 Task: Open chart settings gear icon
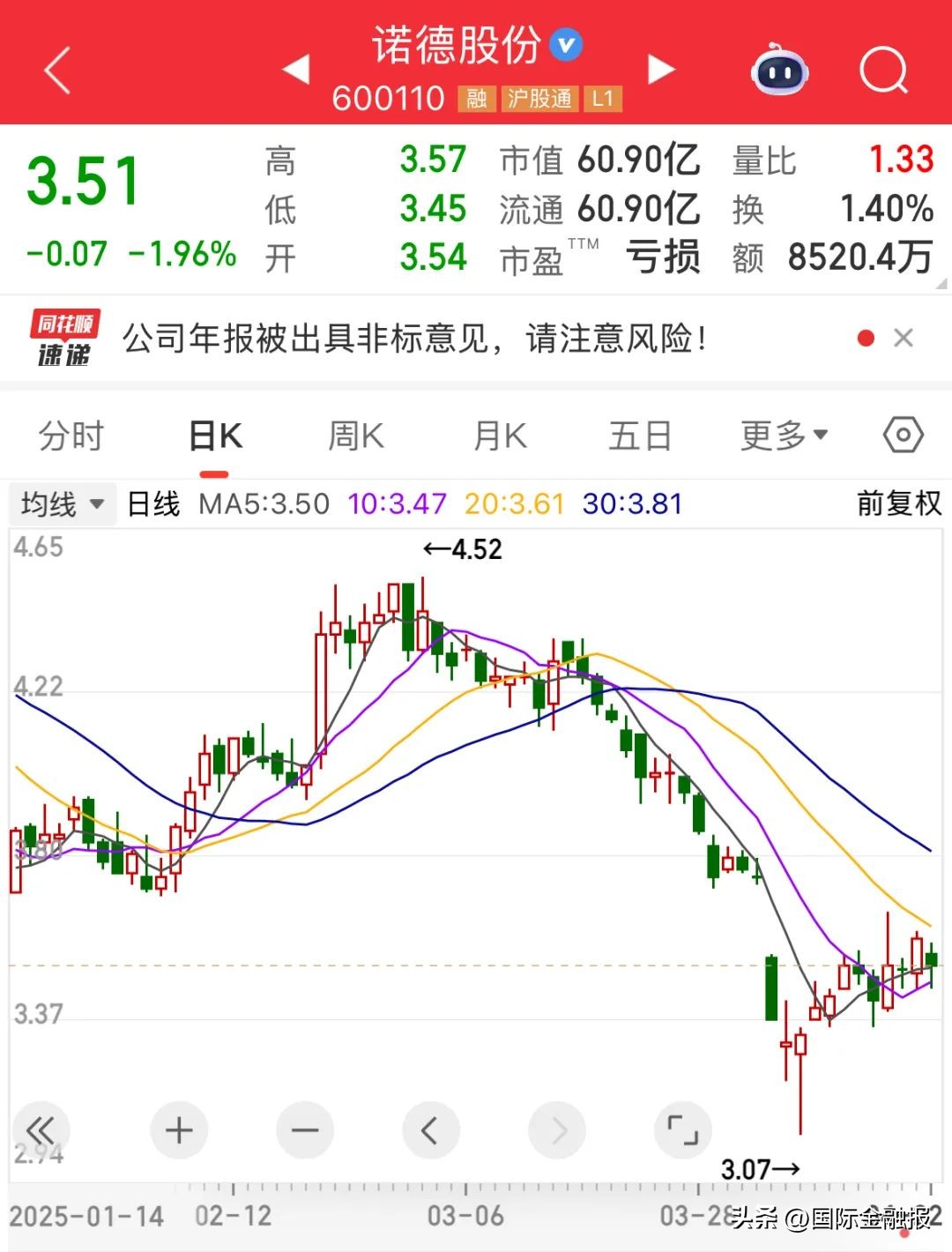click(901, 435)
